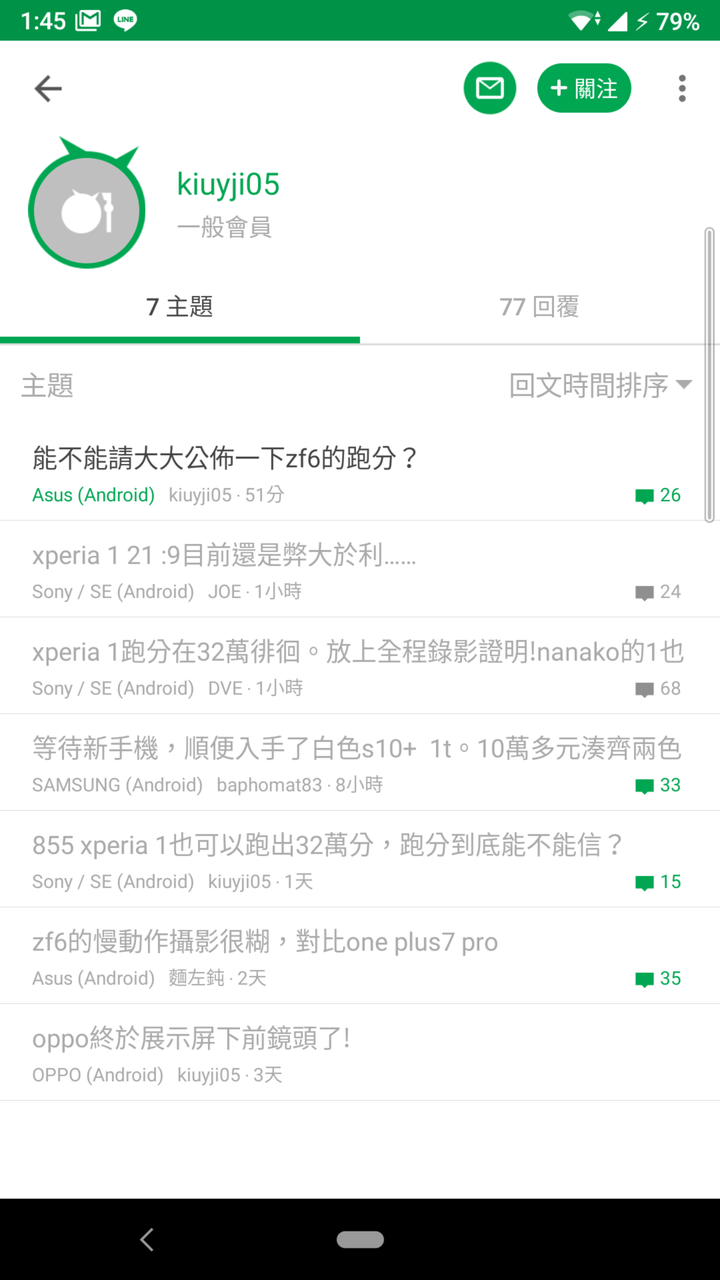Select the 7 主題 tab

pos(180,307)
